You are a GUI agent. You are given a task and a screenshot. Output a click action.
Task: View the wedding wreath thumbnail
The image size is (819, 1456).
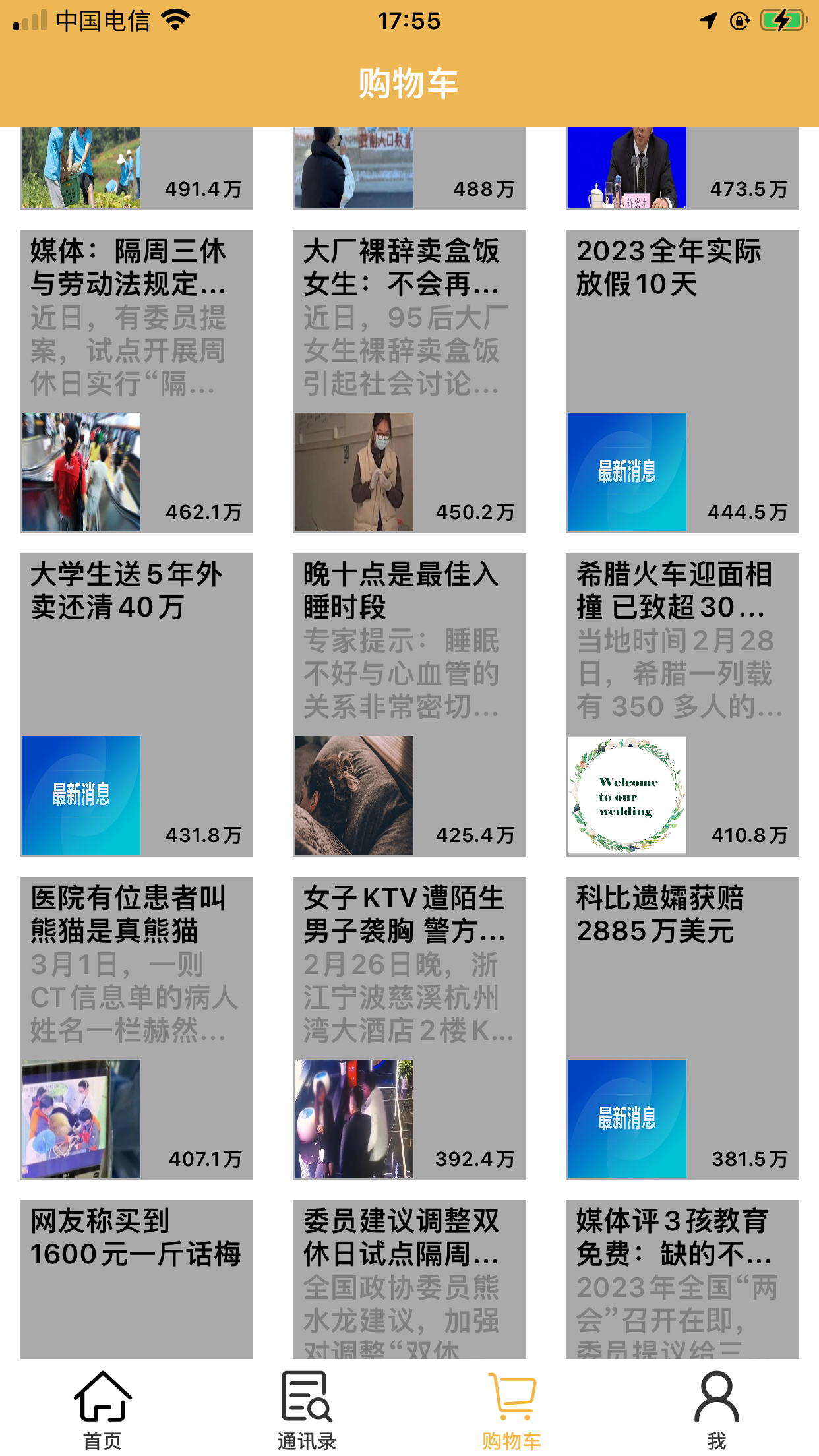point(628,795)
